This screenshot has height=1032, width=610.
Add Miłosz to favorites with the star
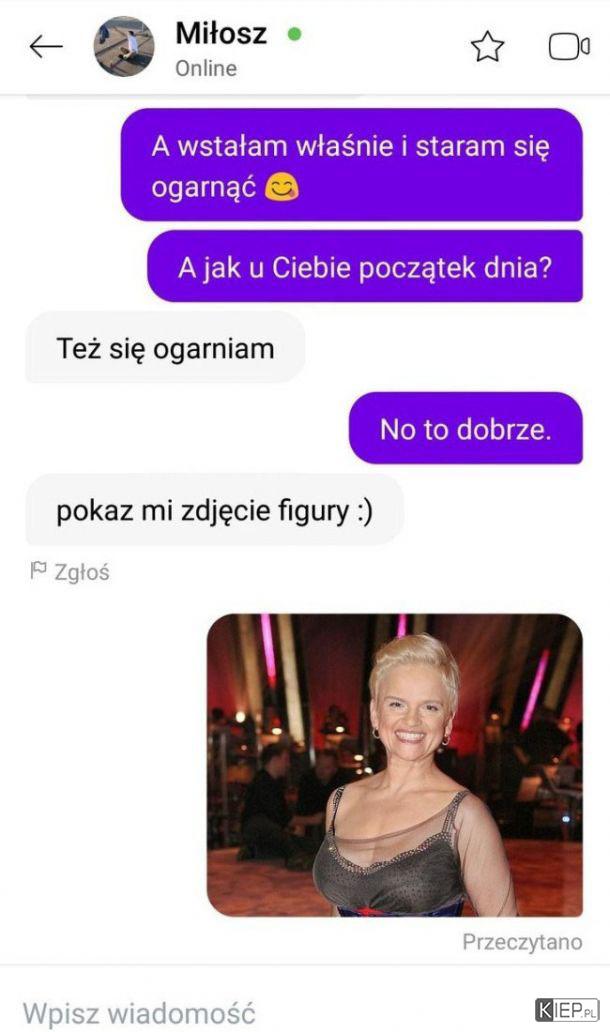[x=487, y=47]
